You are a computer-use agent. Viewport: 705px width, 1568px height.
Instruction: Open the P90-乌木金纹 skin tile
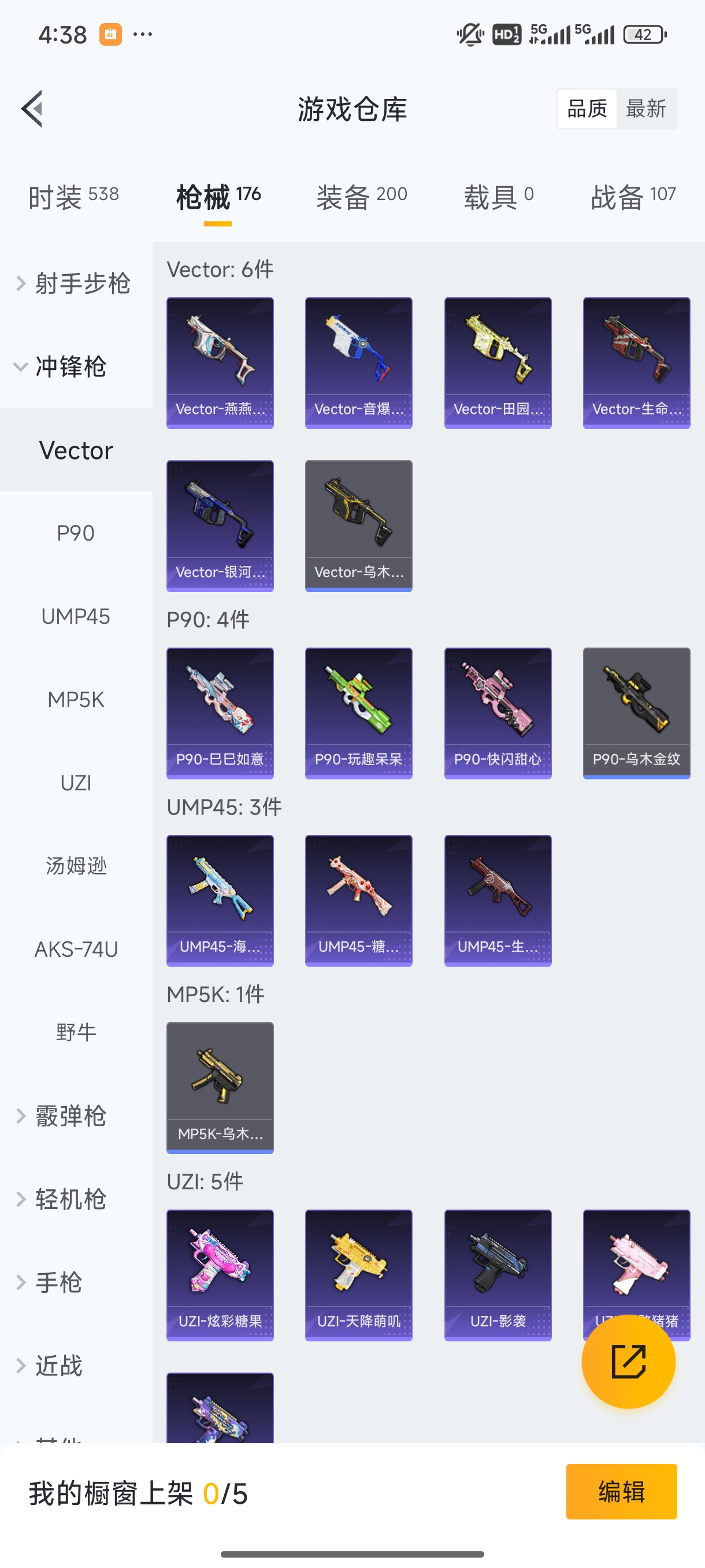(636, 713)
